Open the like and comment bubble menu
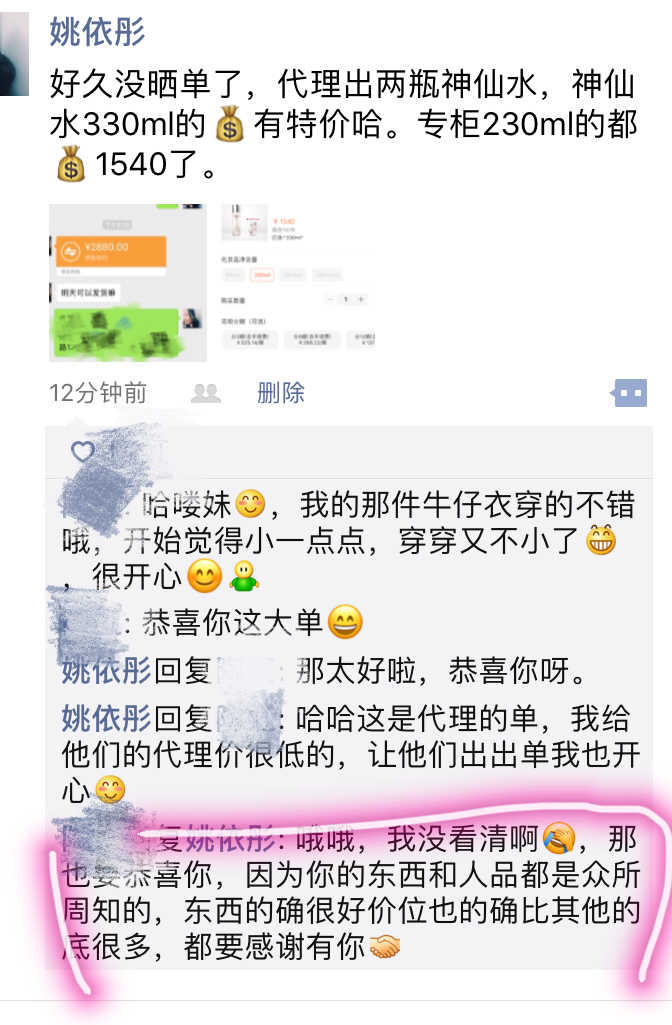The height and width of the screenshot is (1025, 672). [629, 393]
